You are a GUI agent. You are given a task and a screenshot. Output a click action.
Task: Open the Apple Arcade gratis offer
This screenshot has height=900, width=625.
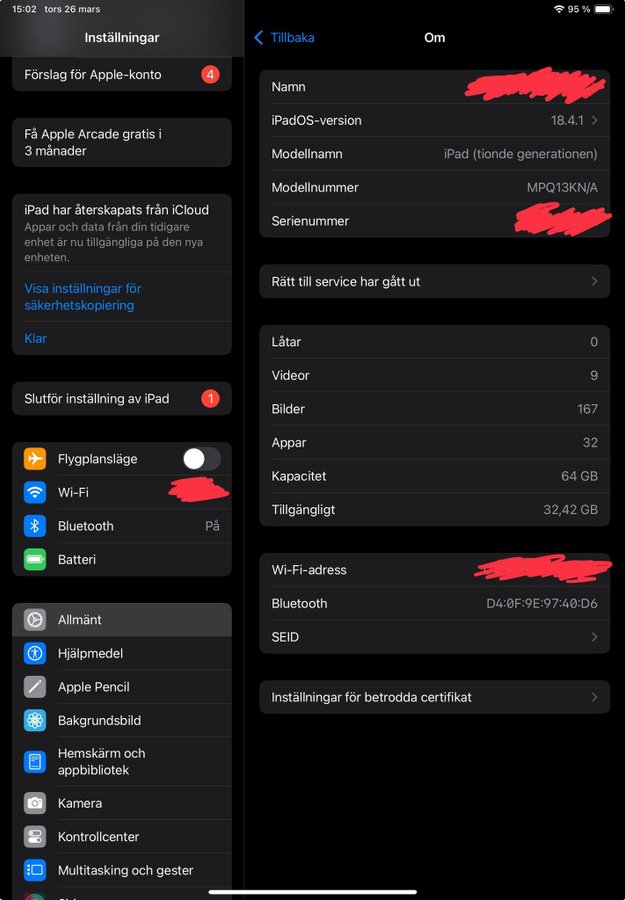click(120, 142)
